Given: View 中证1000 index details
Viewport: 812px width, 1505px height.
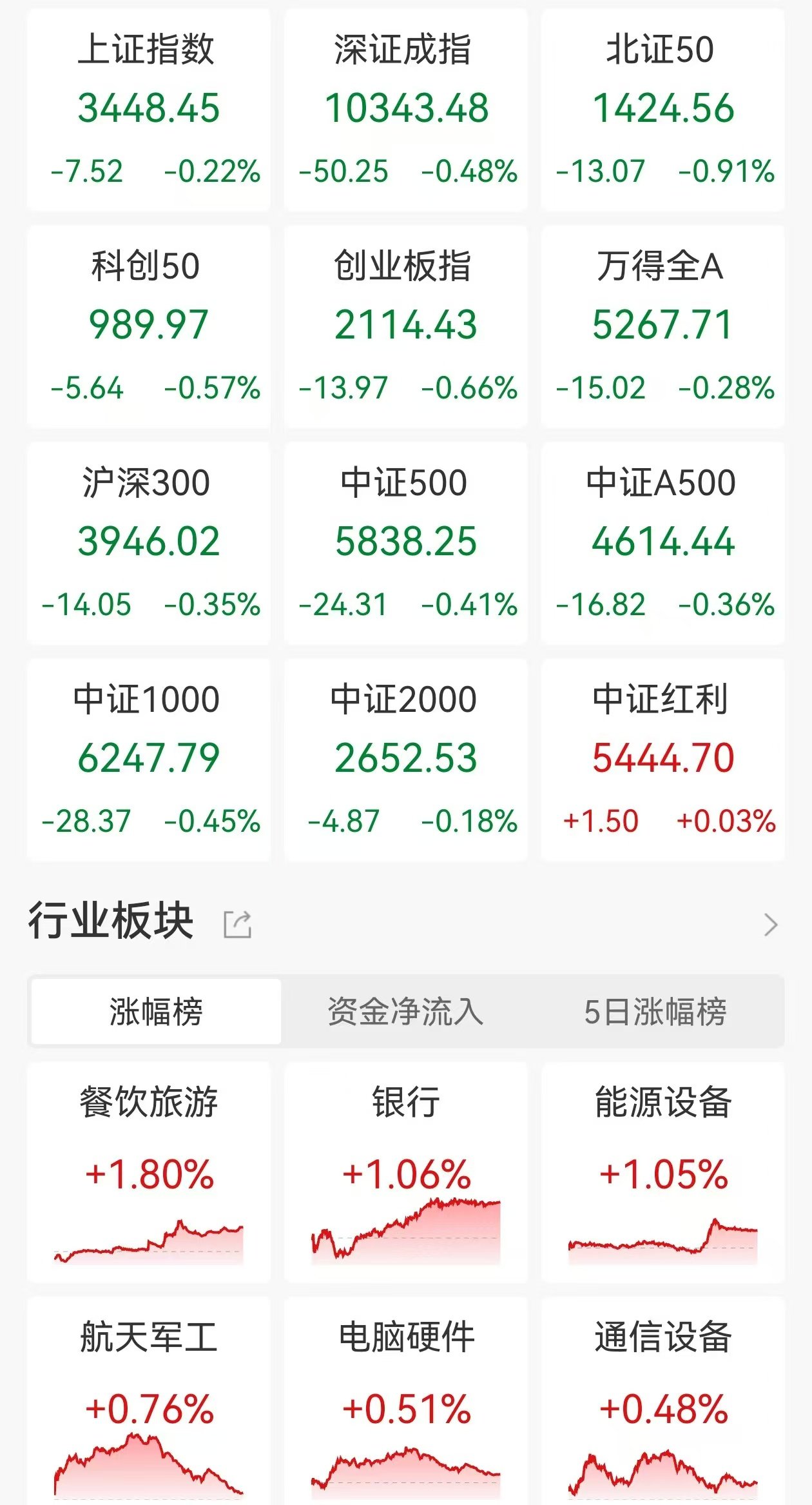Looking at the screenshot, I should click(149, 760).
